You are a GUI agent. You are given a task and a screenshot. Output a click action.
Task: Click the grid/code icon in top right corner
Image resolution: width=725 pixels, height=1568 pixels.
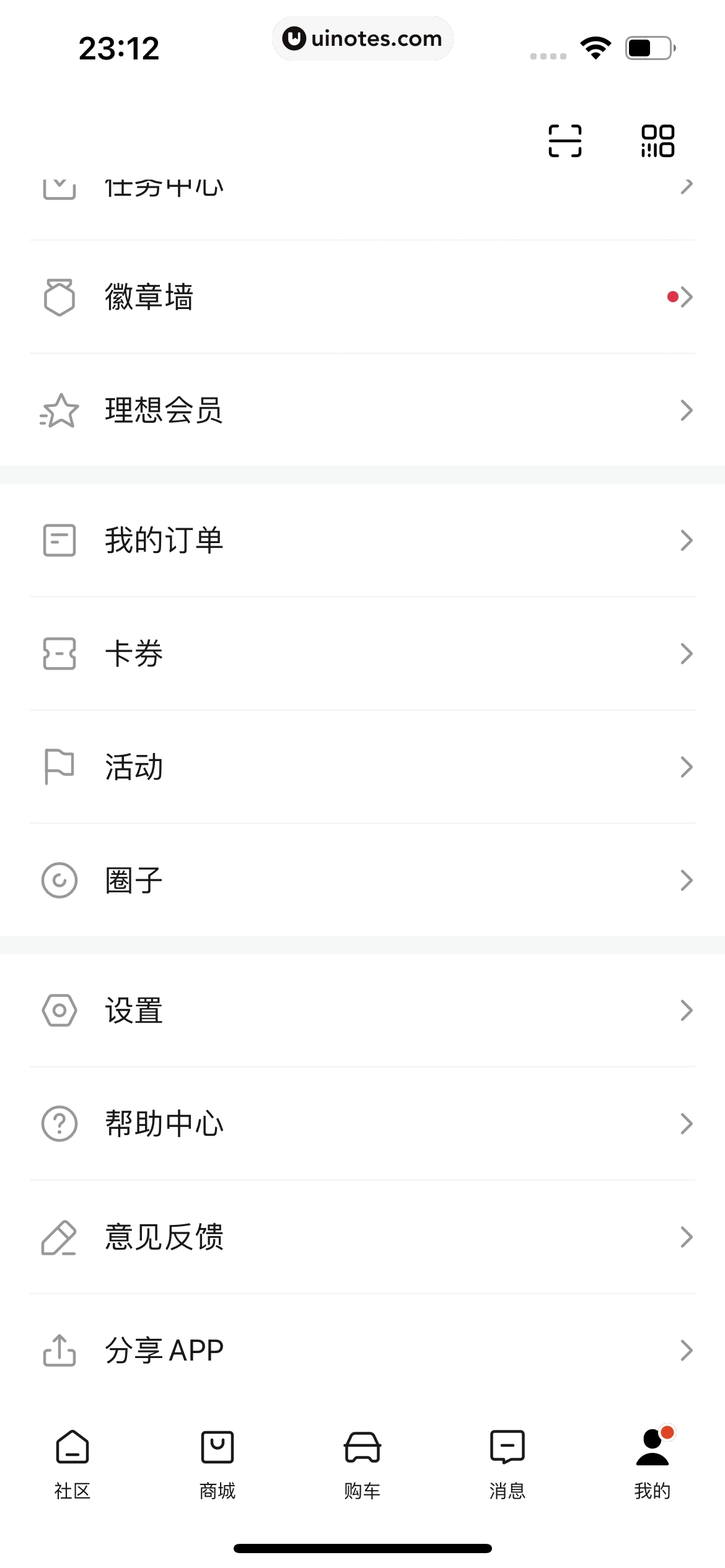pos(657,141)
